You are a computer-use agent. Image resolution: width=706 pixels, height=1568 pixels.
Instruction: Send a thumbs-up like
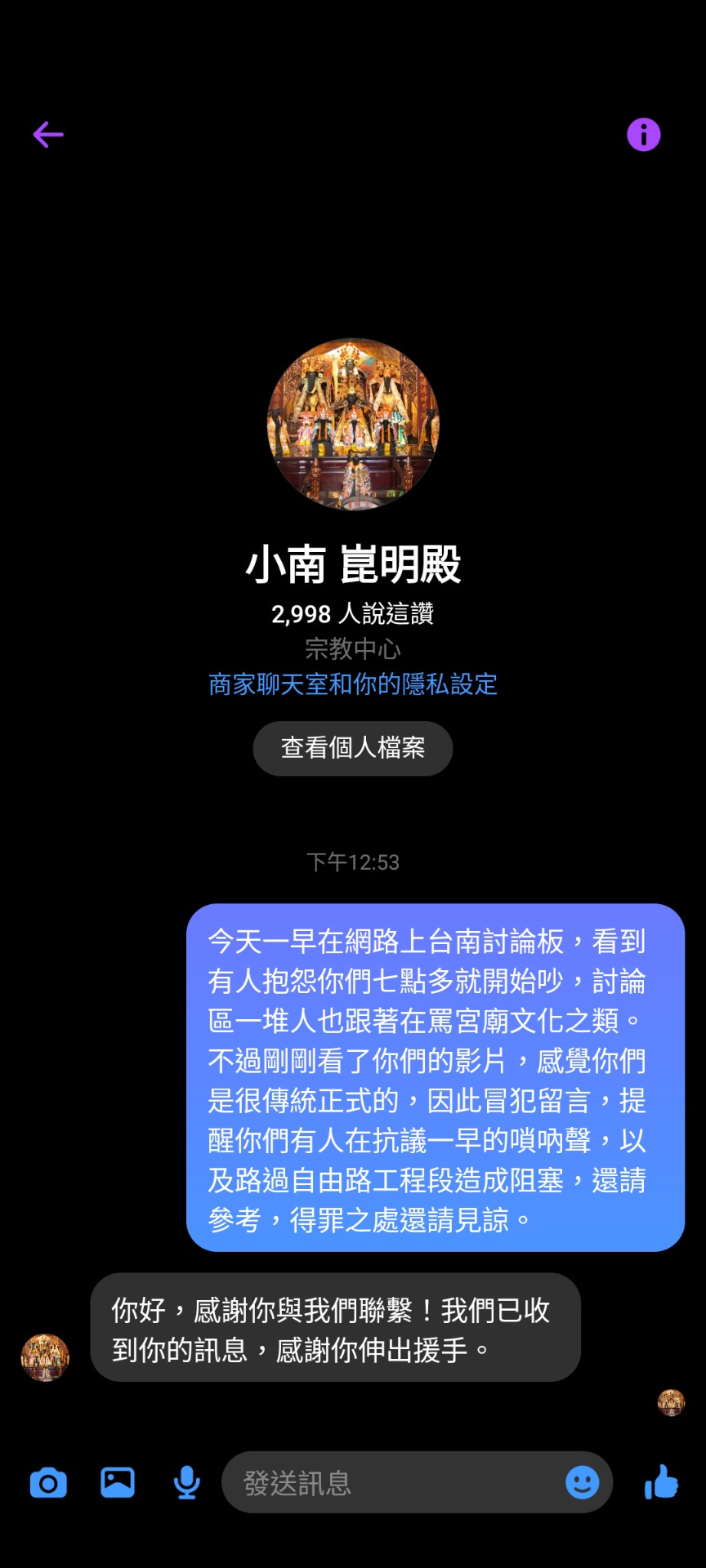pyautogui.click(x=661, y=1482)
